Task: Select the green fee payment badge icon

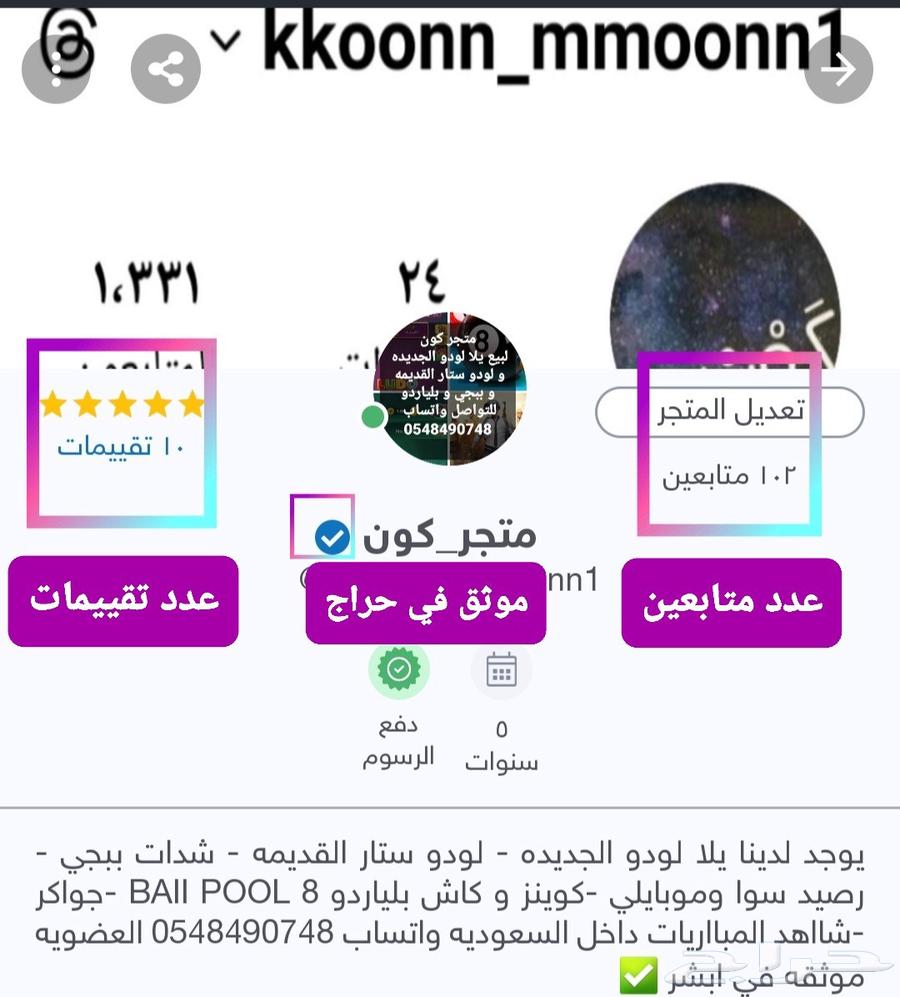Action: click(399, 669)
